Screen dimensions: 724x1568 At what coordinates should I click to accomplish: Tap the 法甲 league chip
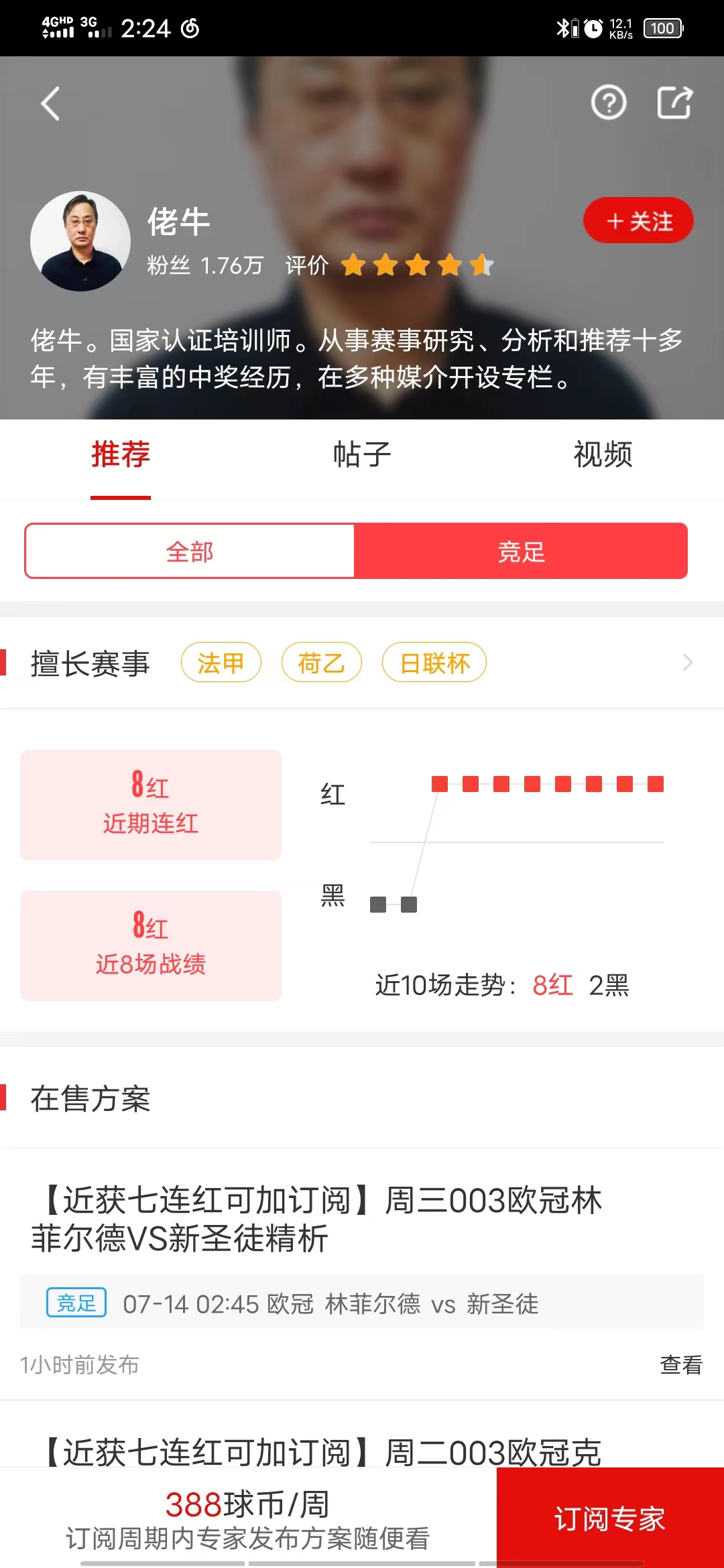(x=221, y=663)
